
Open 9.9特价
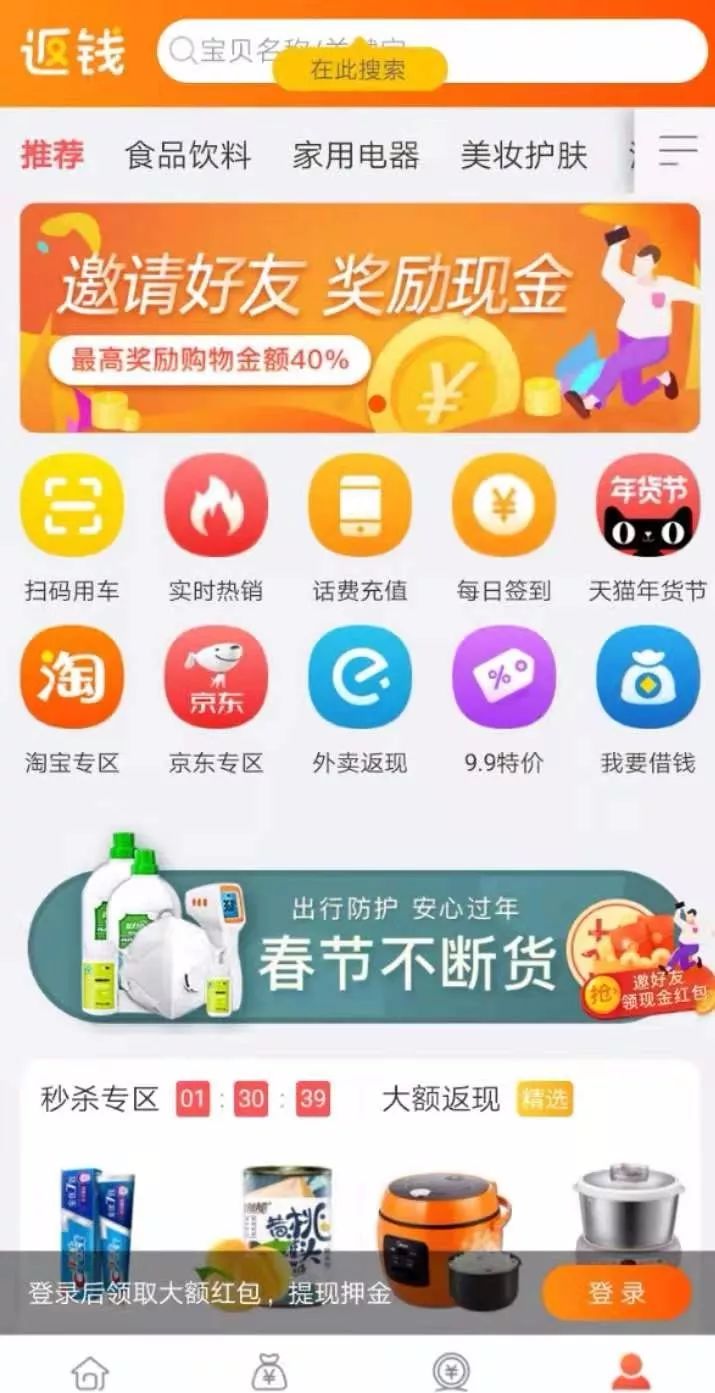click(504, 678)
